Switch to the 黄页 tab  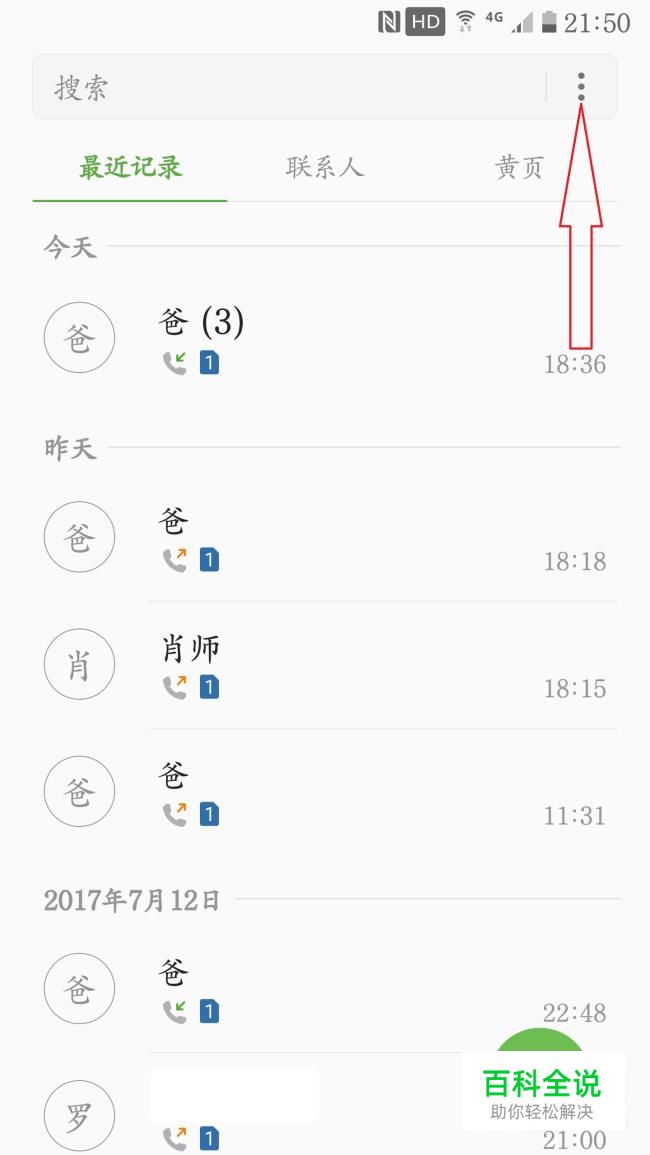519,167
